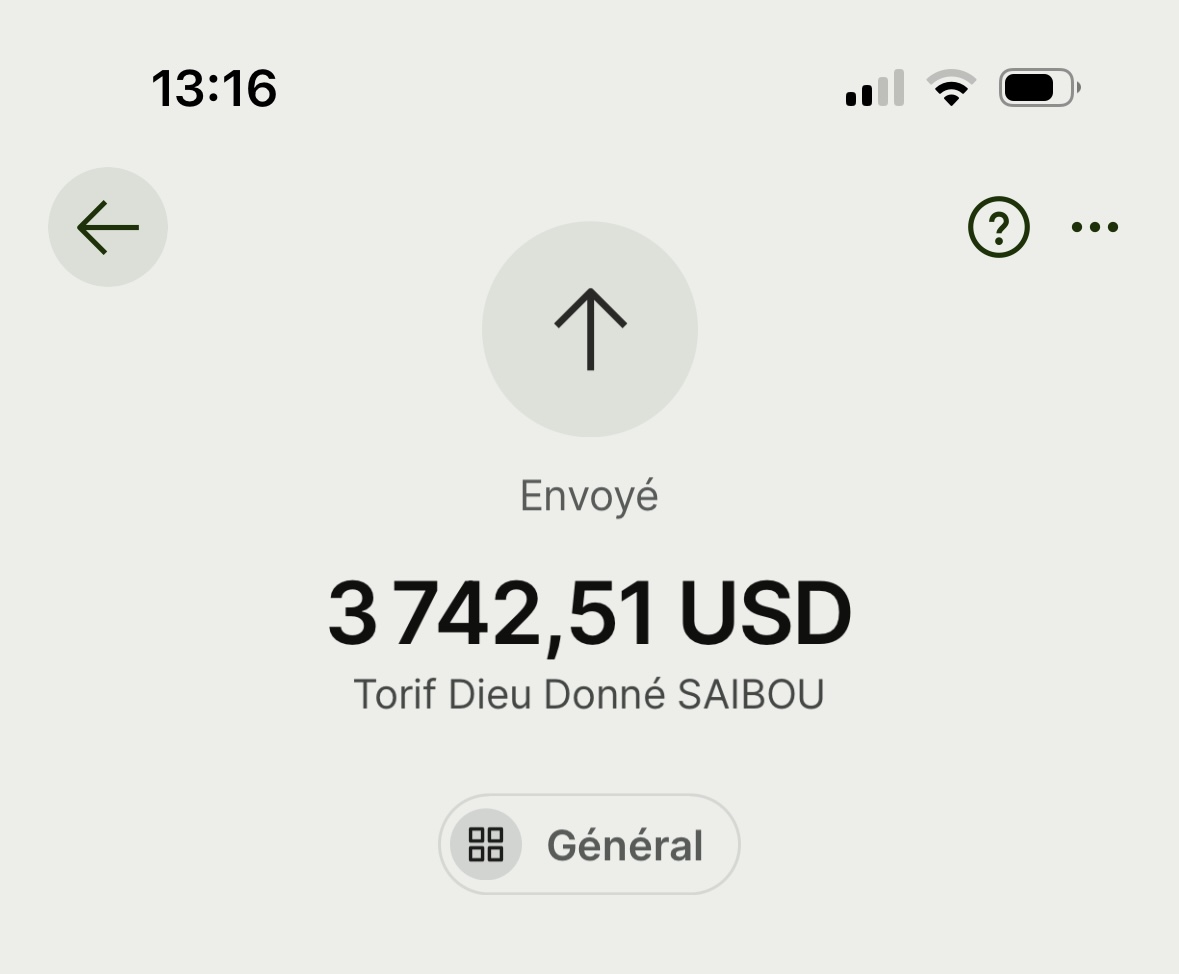Change the Général category chip

(589, 845)
